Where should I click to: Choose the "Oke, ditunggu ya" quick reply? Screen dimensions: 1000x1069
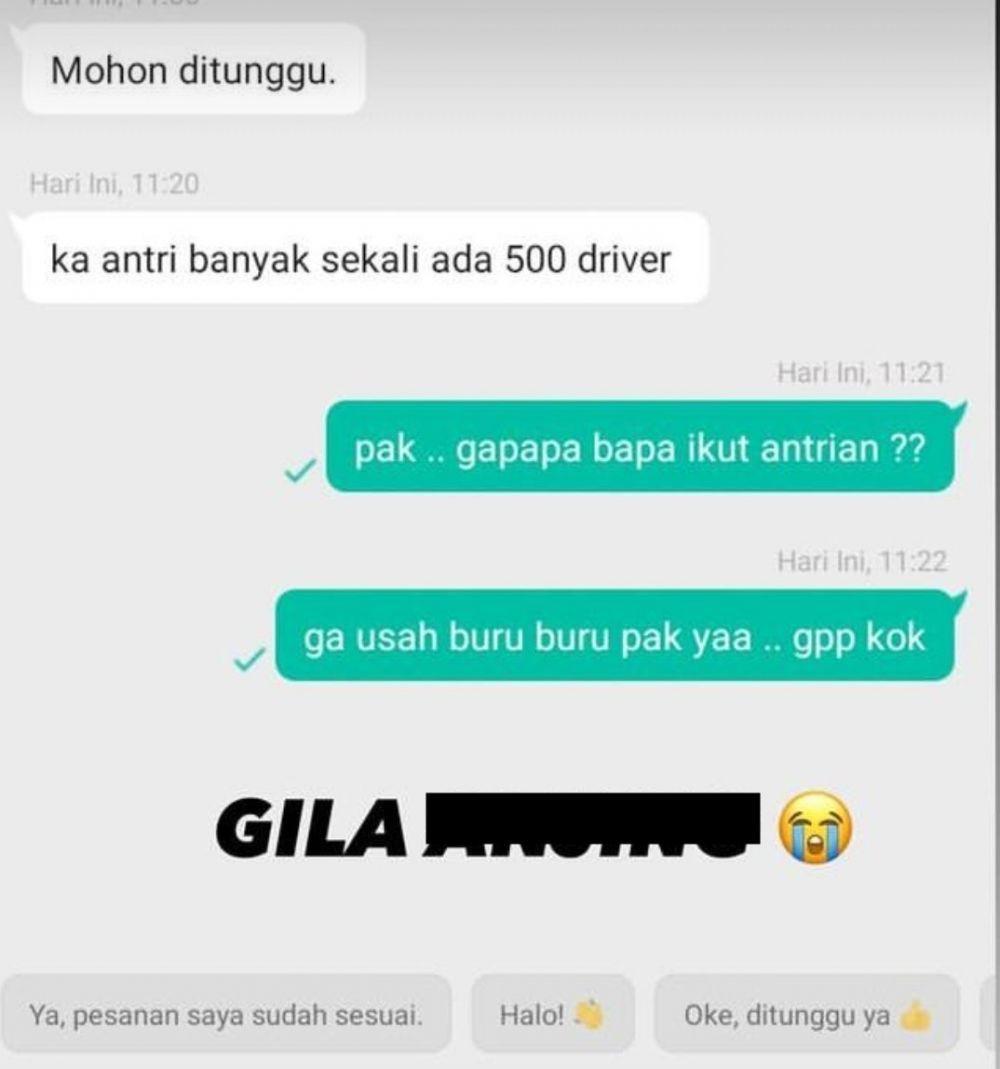pyautogui.click(x=806, y=1015)
